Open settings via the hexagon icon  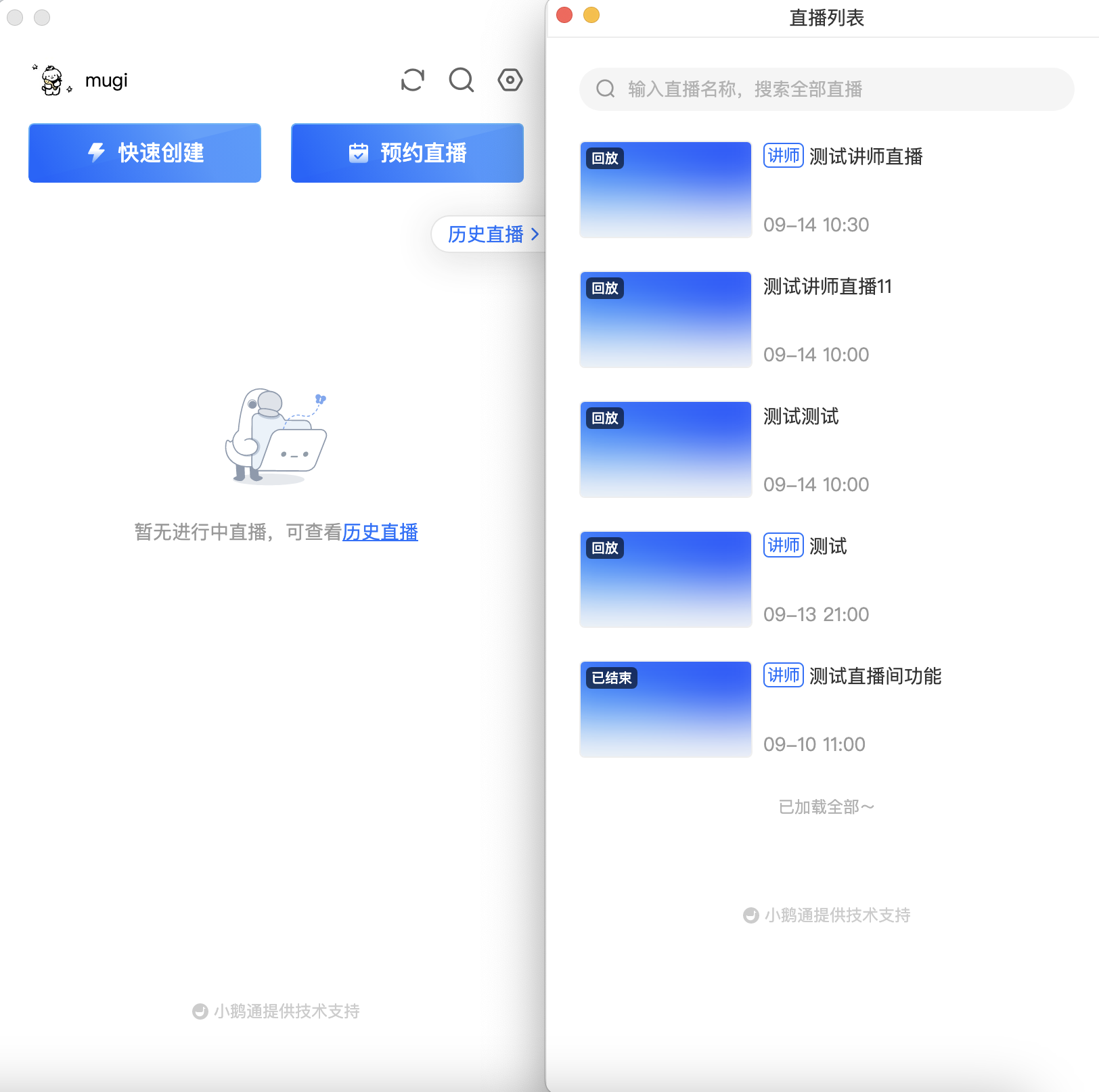click(510, 80)
